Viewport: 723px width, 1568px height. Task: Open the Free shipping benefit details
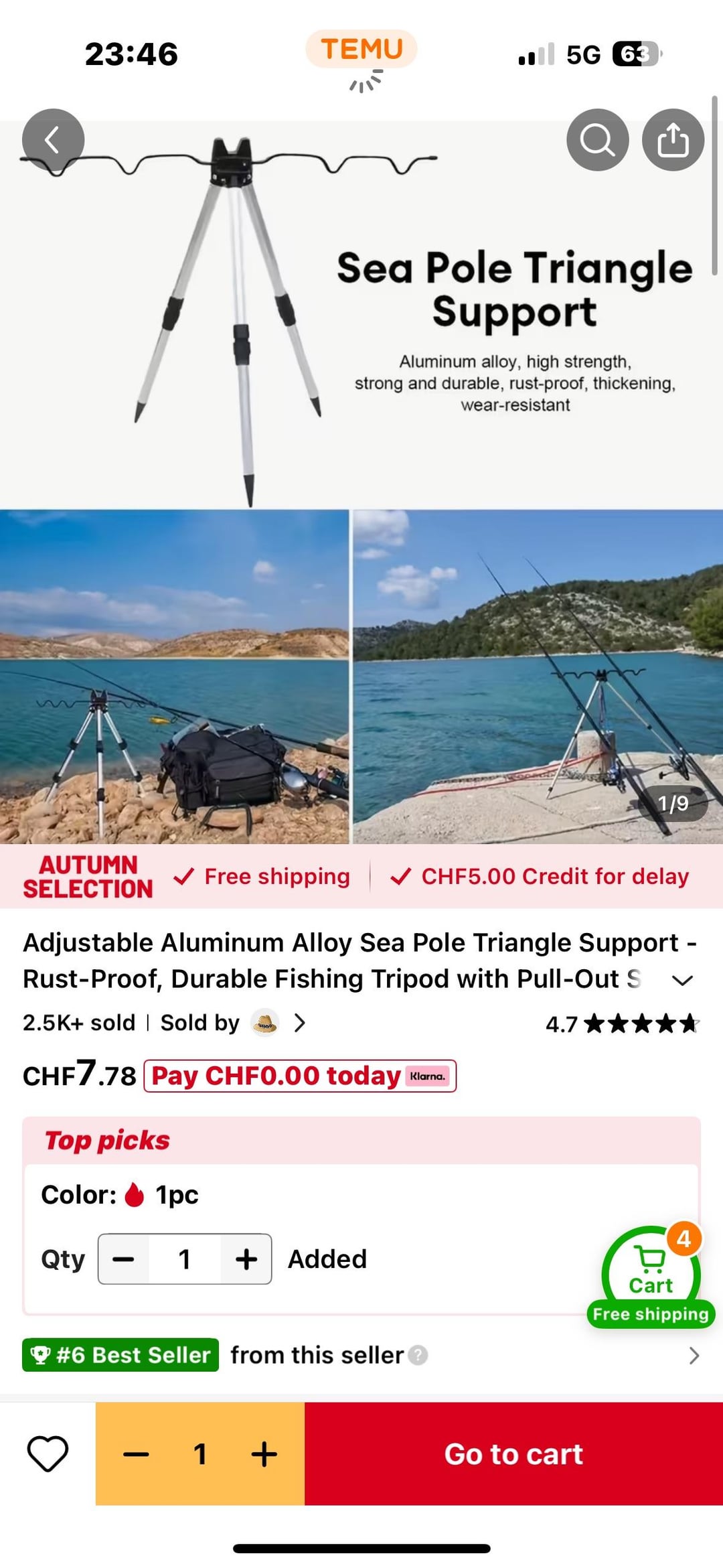click(262, 876)
